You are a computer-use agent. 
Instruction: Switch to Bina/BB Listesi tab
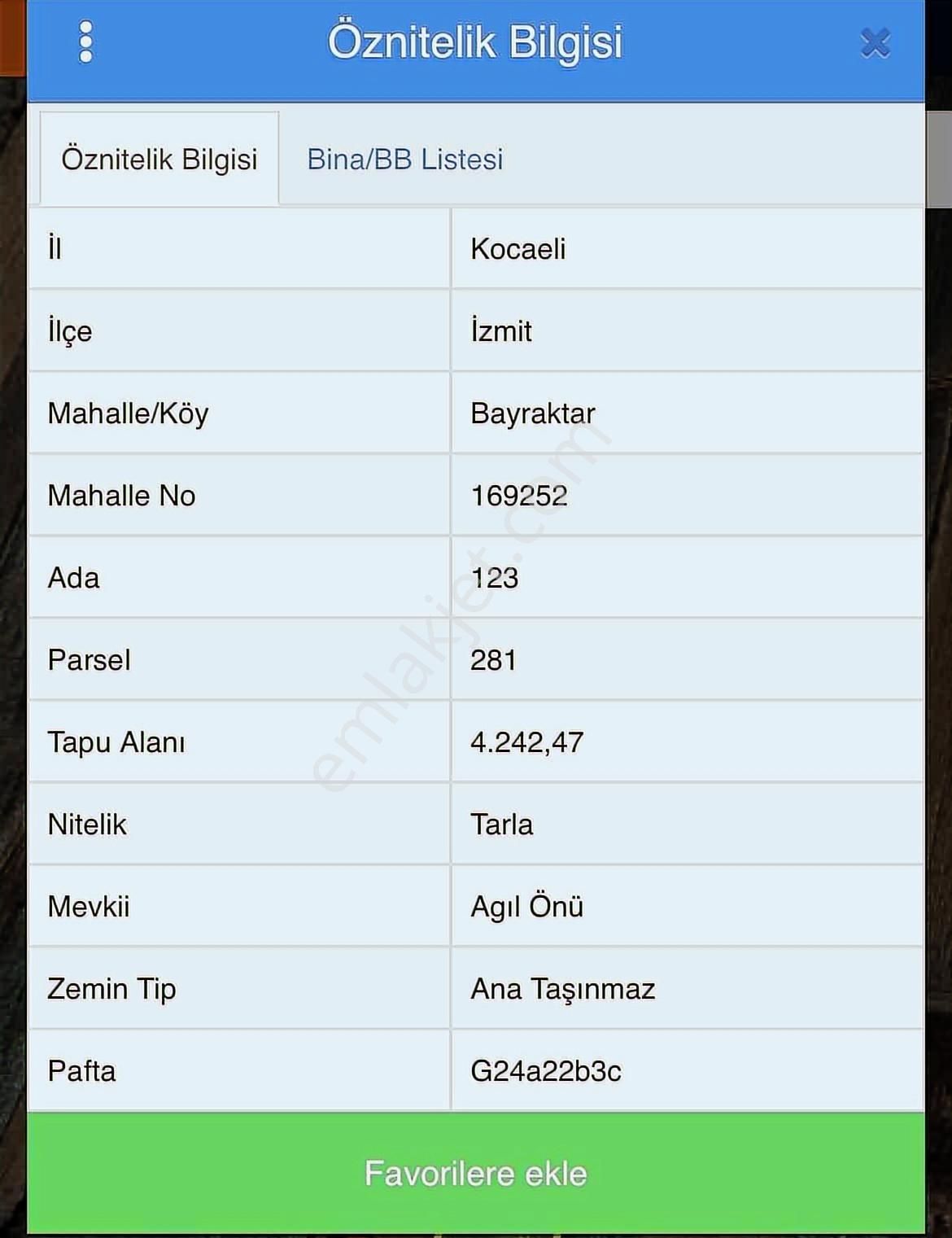(404, 160)
